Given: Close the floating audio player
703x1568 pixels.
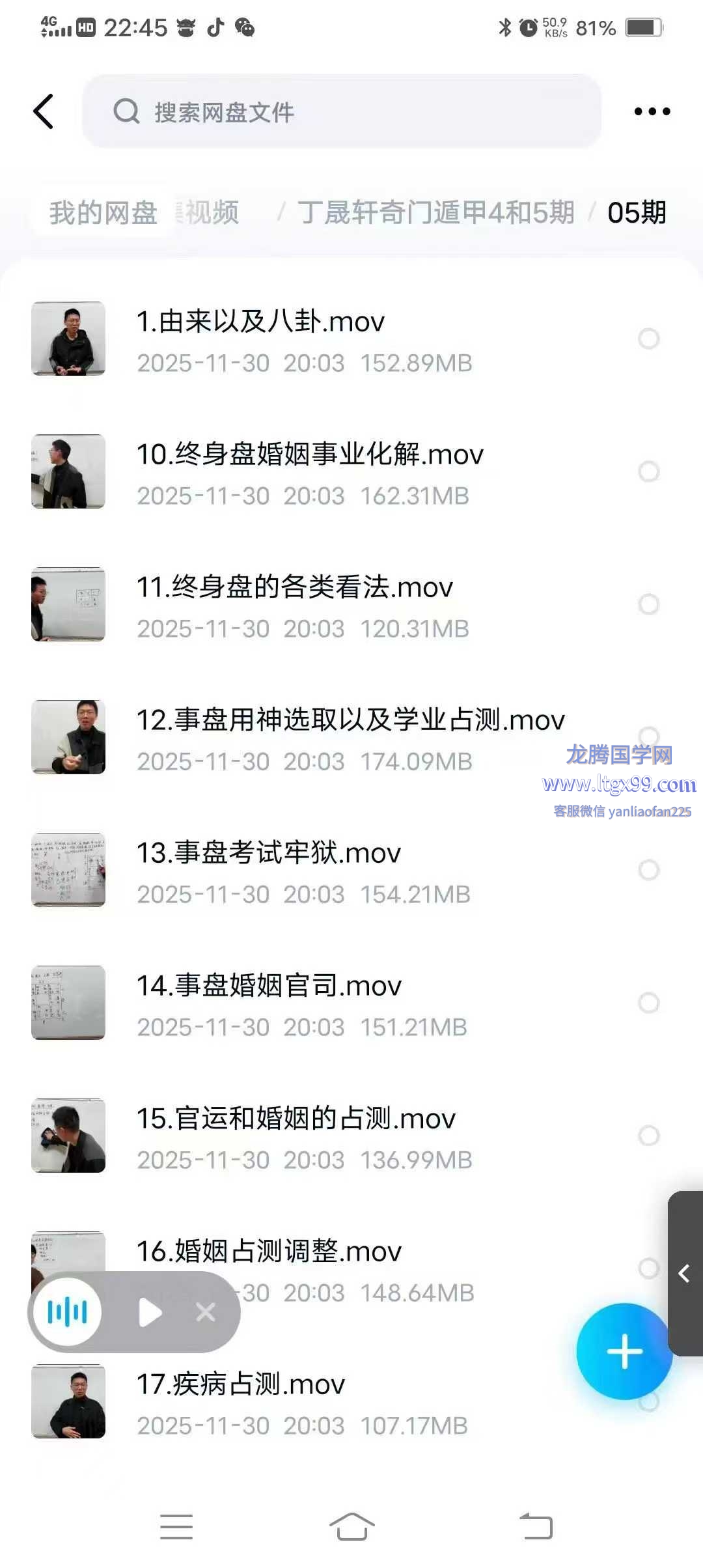Looking at the screenshot, I should (x=206, y=1312).
